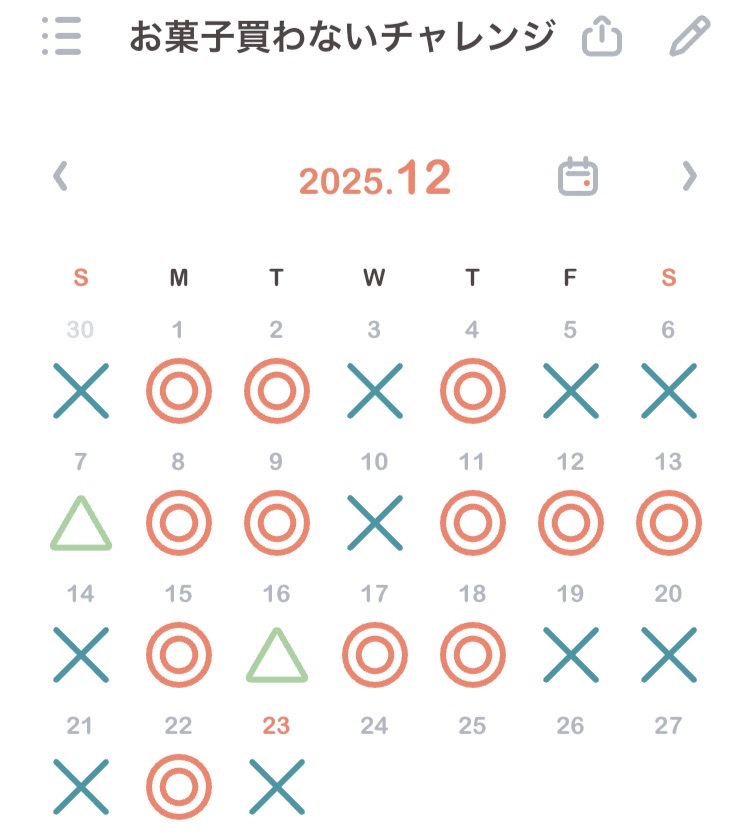Tap the triangle on December 16
Screen dimensions: 750x839
(x=277, y=656)
